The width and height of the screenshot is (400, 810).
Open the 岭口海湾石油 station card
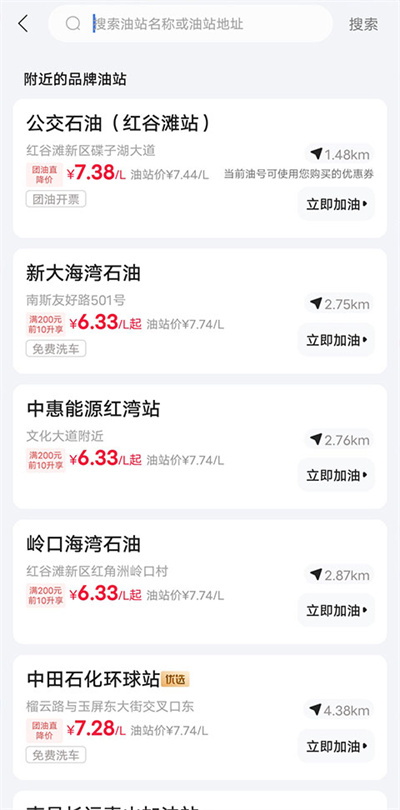(200, 582)
